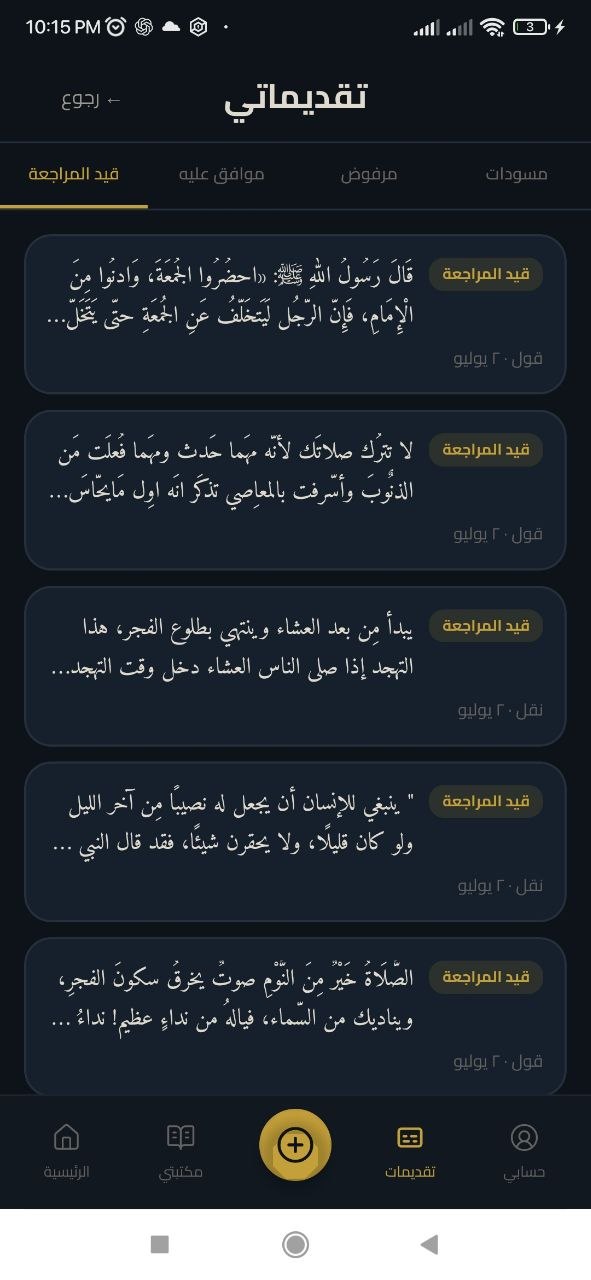The width and height of the screenshot is (591, 1280).
Task: Switch to the موافق عليه tab
Action: 221,174
